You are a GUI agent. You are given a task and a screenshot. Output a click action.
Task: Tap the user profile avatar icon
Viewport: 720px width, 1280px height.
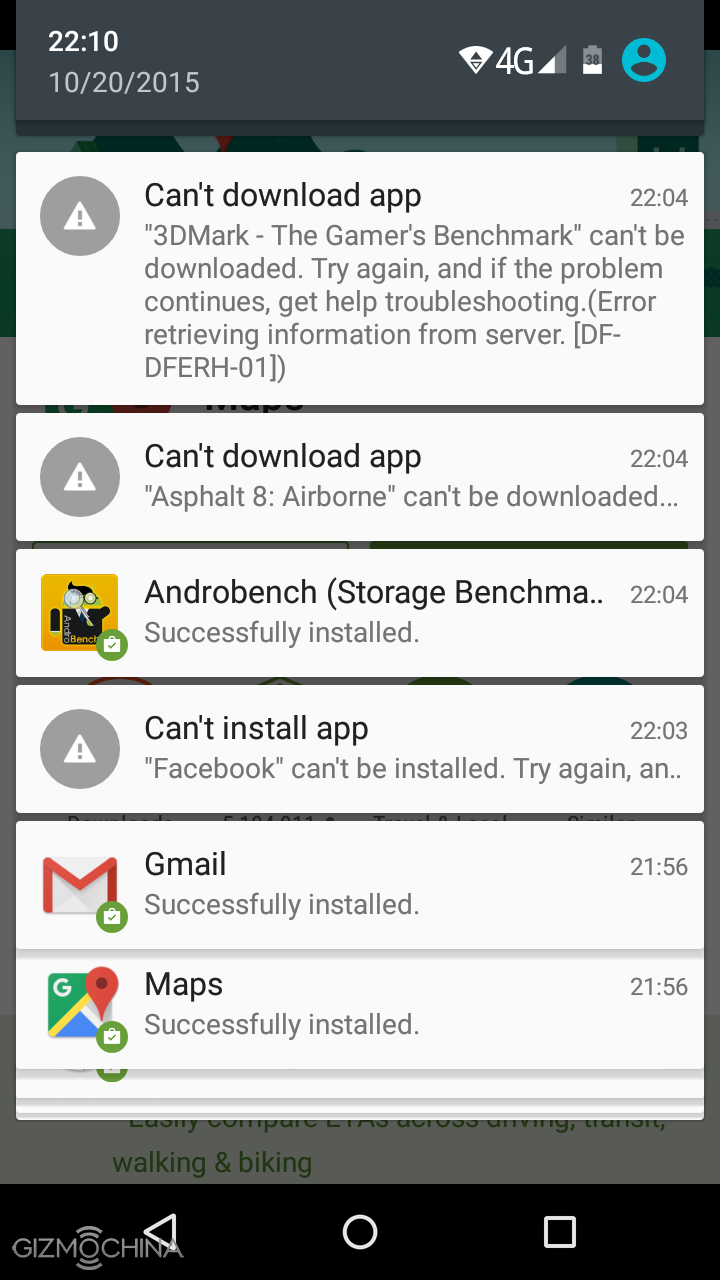643,60
